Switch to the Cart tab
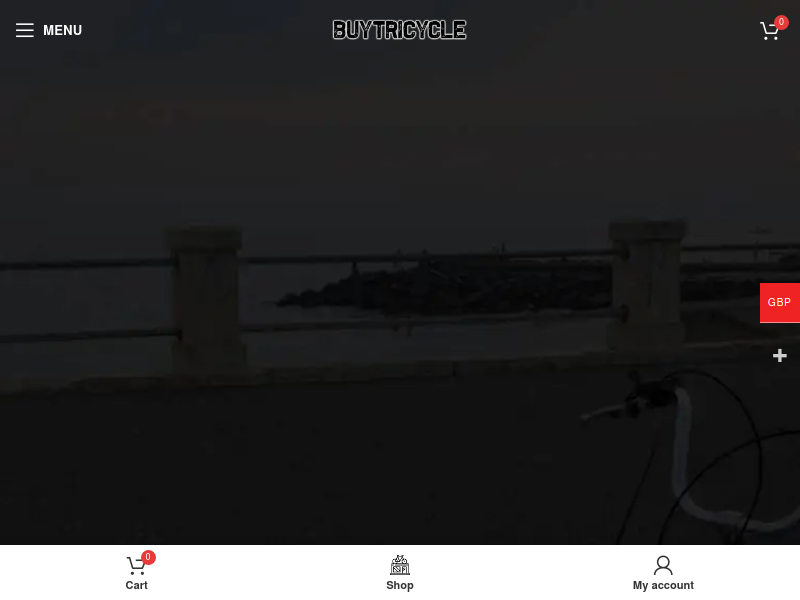The width and height of the screenshot is (800, 600). (x=137, y=573)
